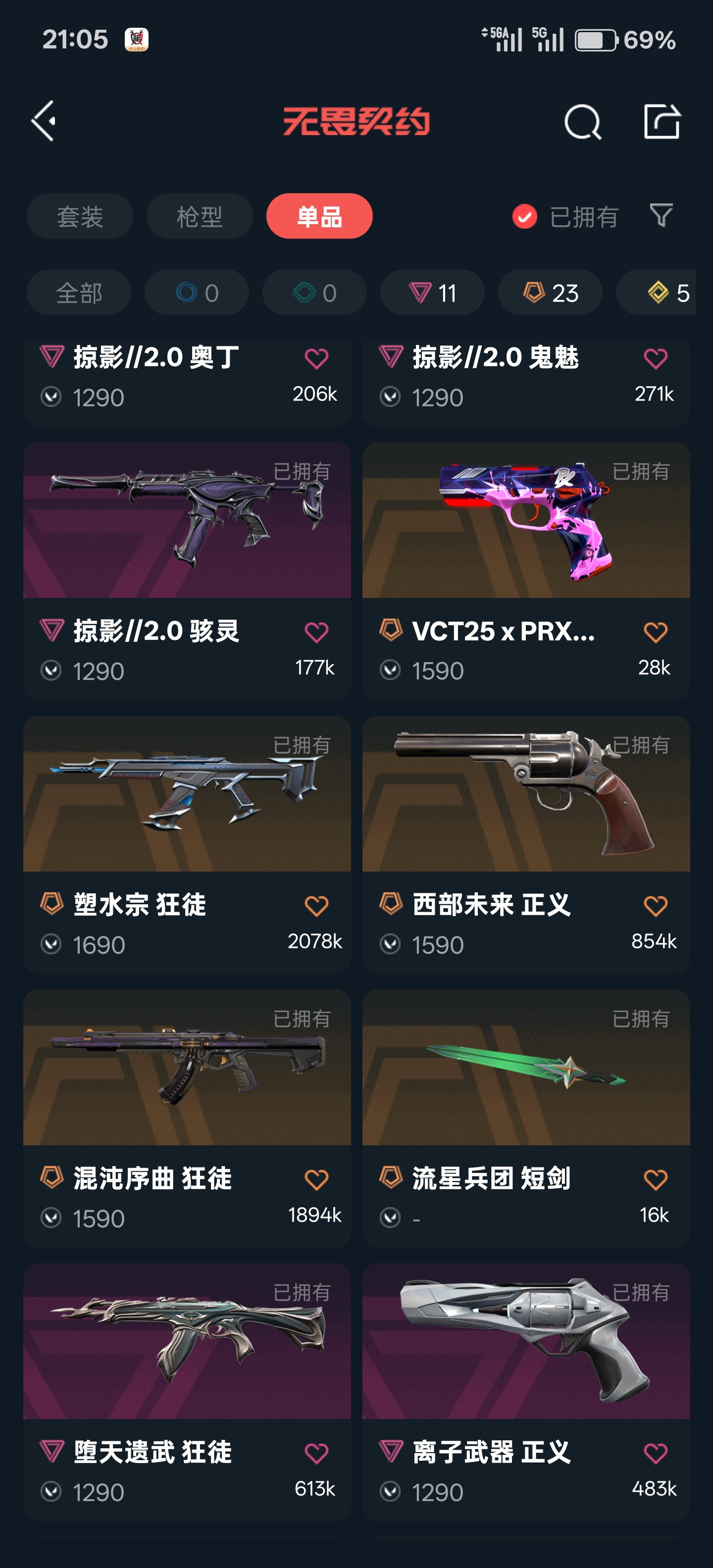Switch to the 枪型 tab
The height and width of the screenshot is (1568, 713).
[x=199, y=217]
